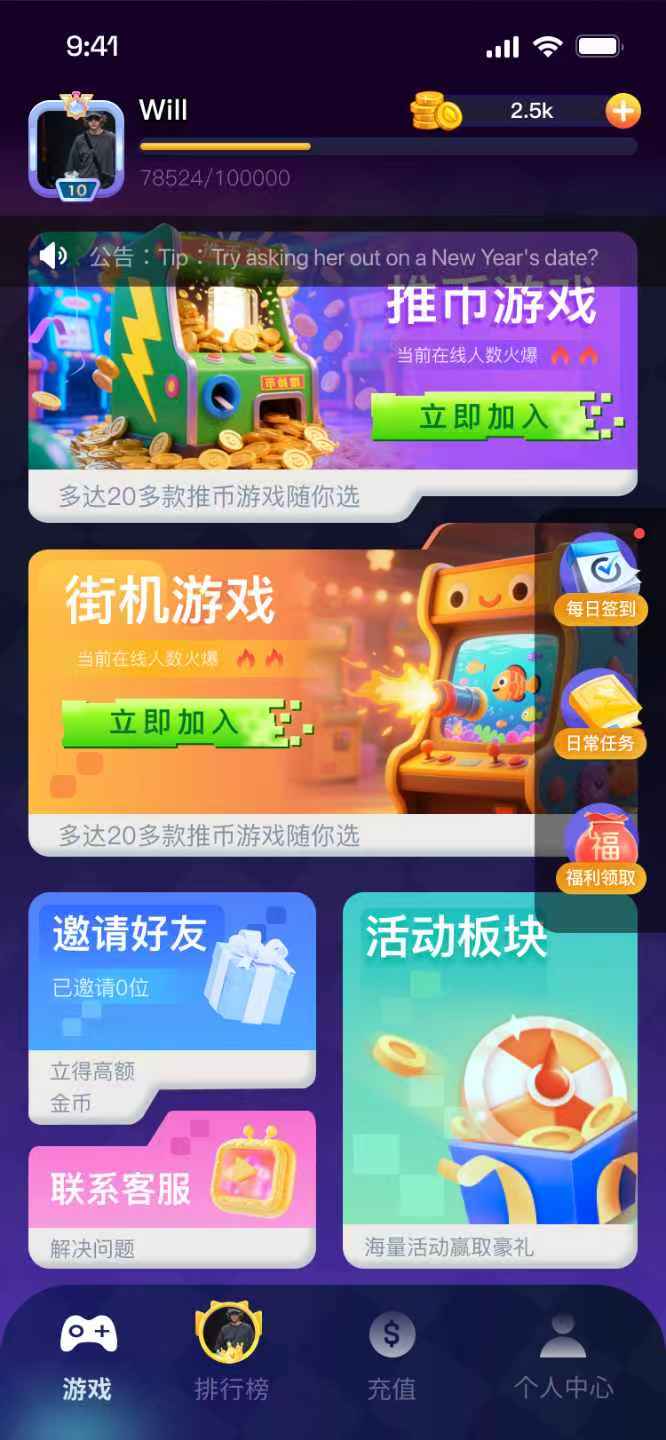Open 日常任务 daily tasks

600,714
